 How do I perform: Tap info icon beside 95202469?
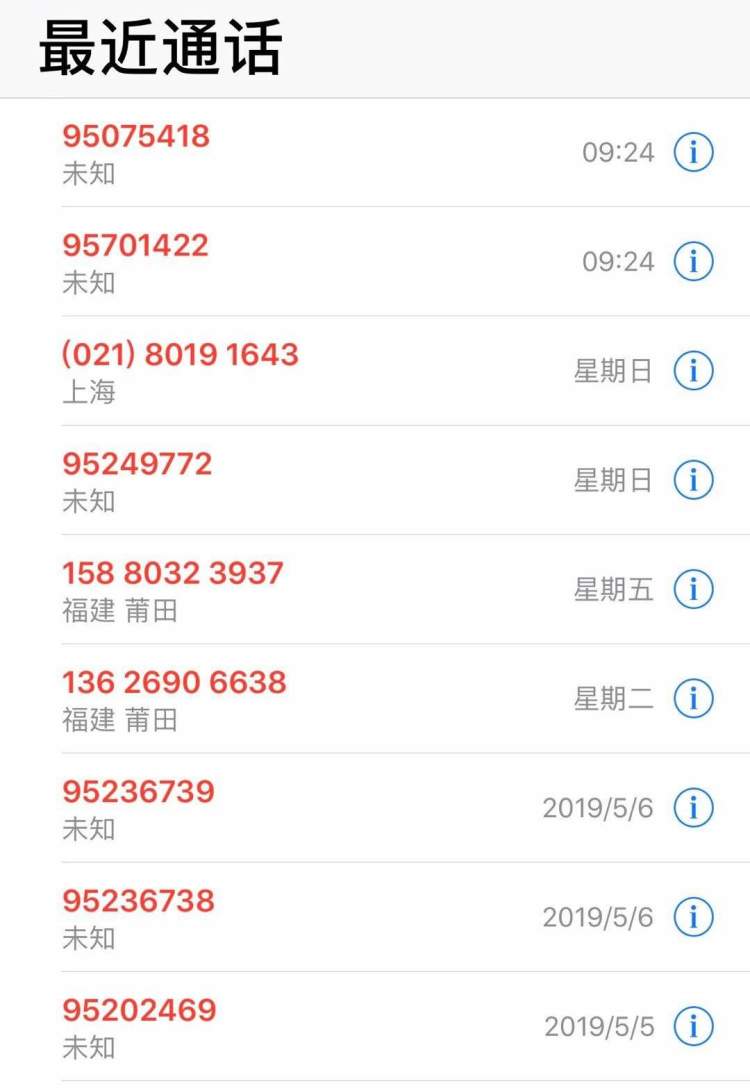click(x=693, y=1026)
